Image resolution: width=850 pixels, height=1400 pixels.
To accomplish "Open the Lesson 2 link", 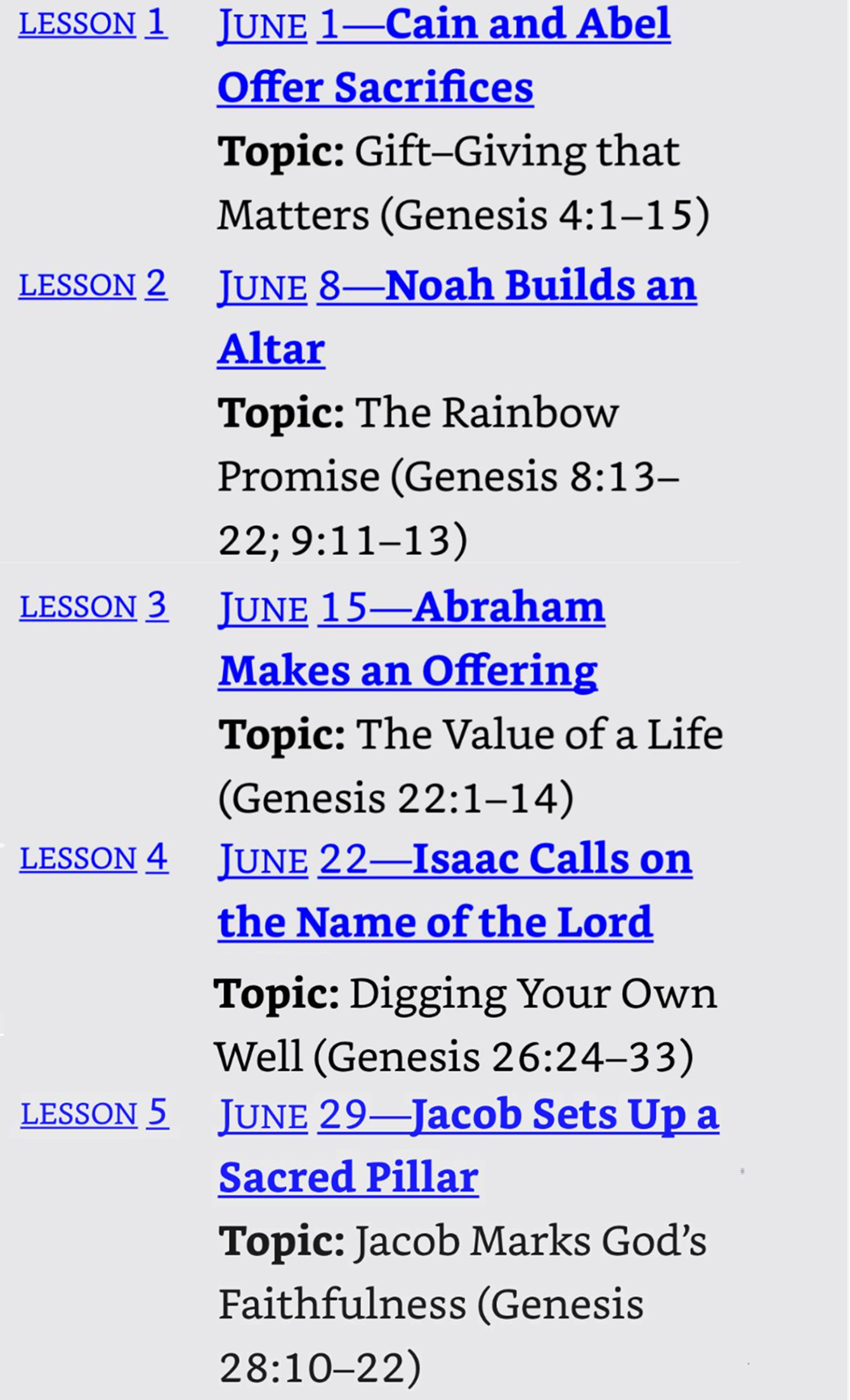I will (x=93, y=285).
